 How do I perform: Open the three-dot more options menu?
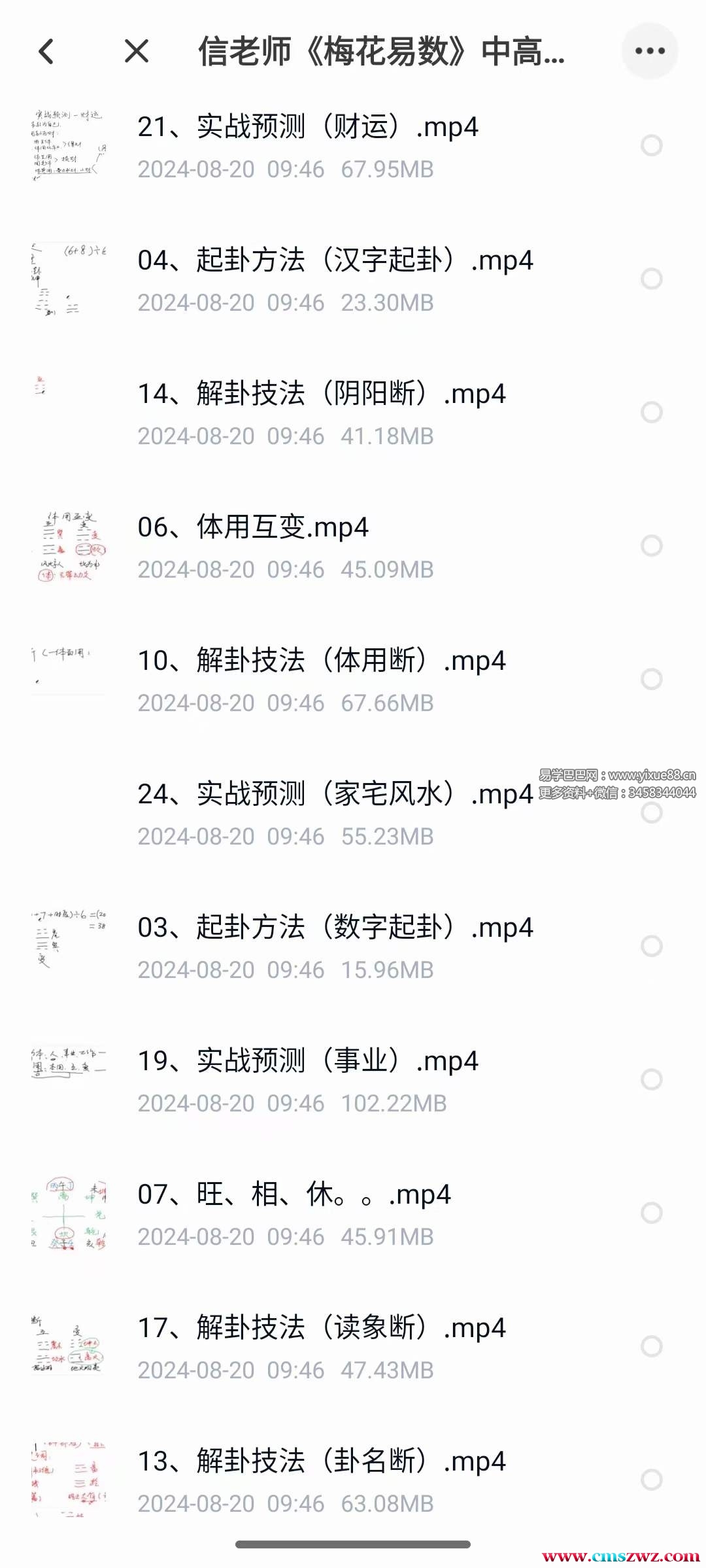(650, 51)
